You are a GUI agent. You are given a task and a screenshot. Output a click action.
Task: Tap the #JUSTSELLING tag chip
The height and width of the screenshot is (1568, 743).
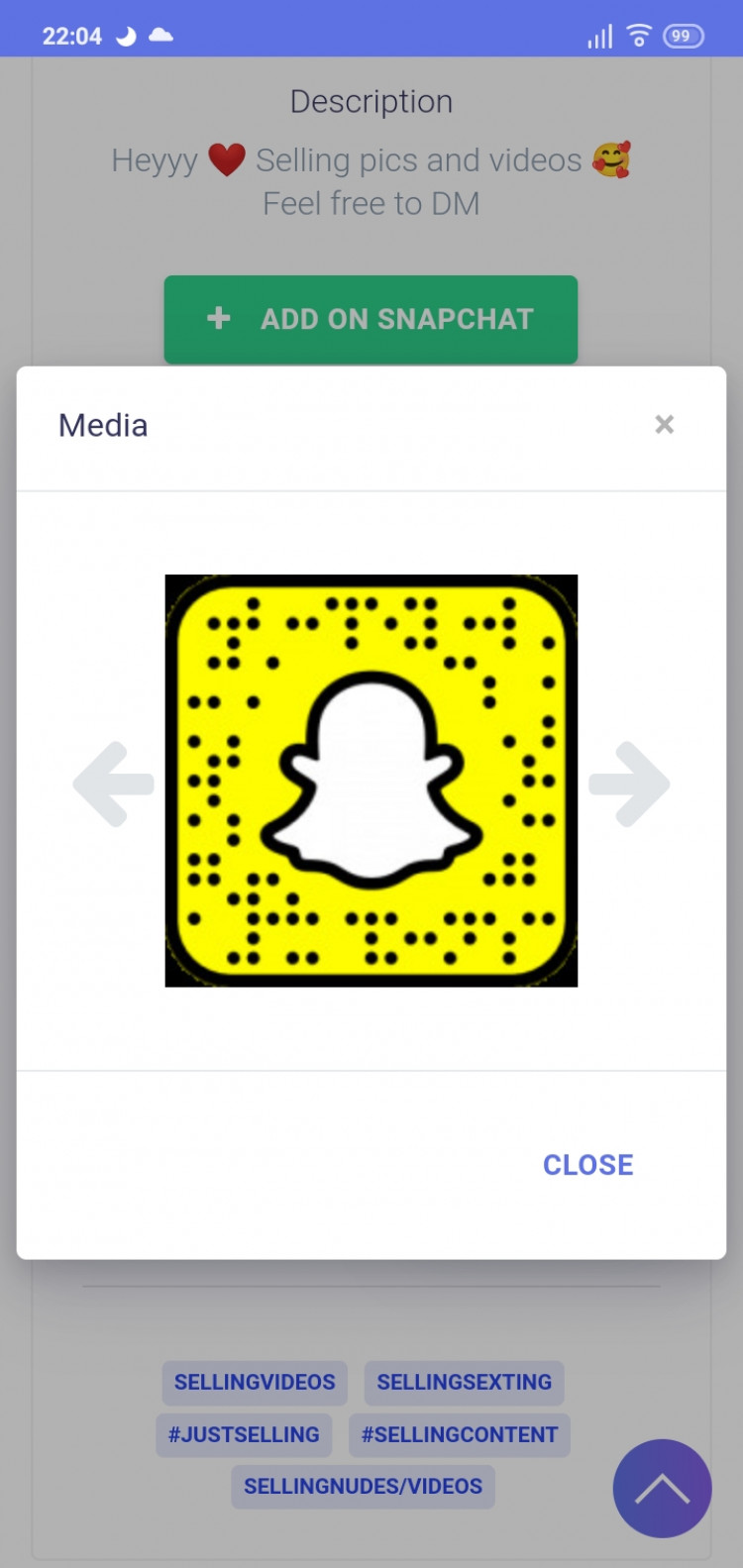tap(244, 1434)
